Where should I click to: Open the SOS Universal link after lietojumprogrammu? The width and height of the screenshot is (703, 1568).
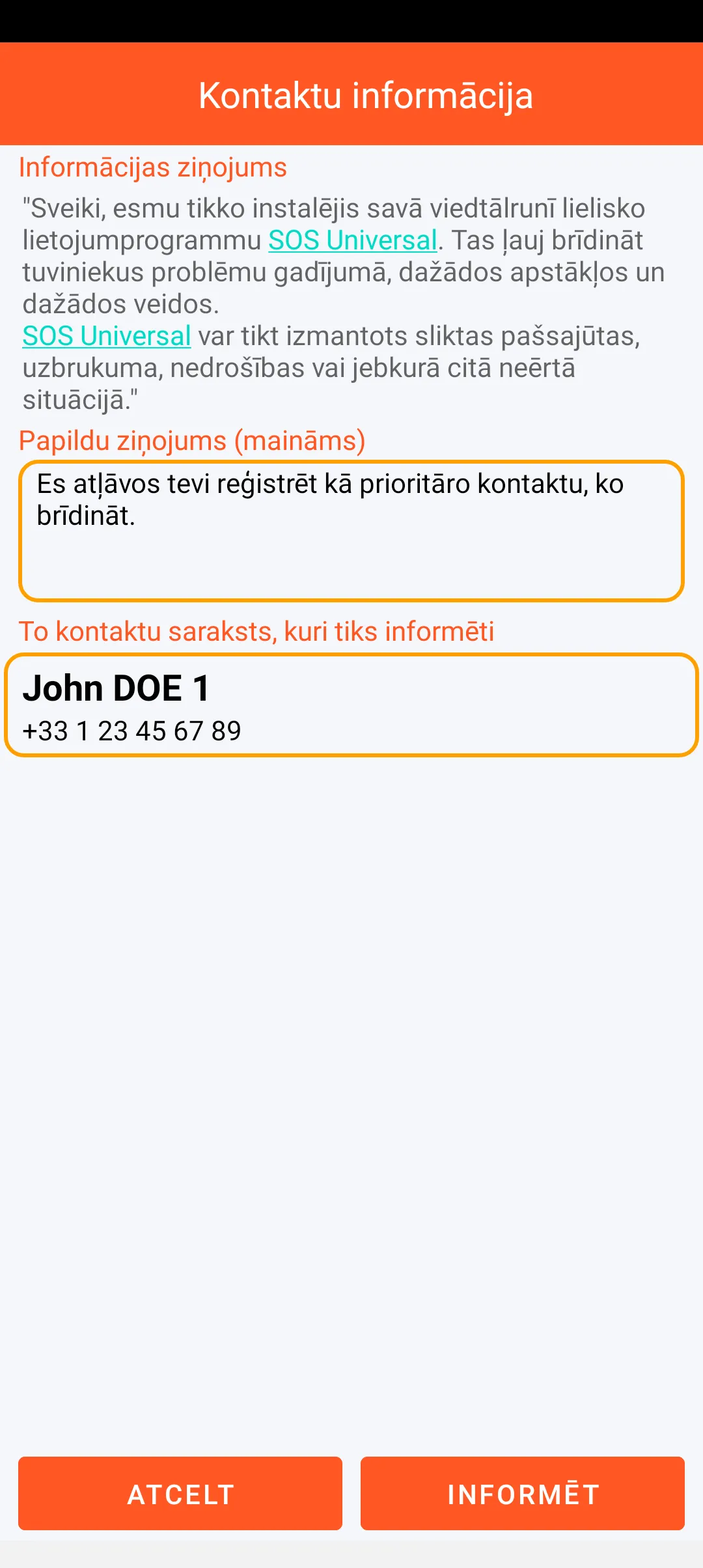pyautogui.click(x=352, y=240)
